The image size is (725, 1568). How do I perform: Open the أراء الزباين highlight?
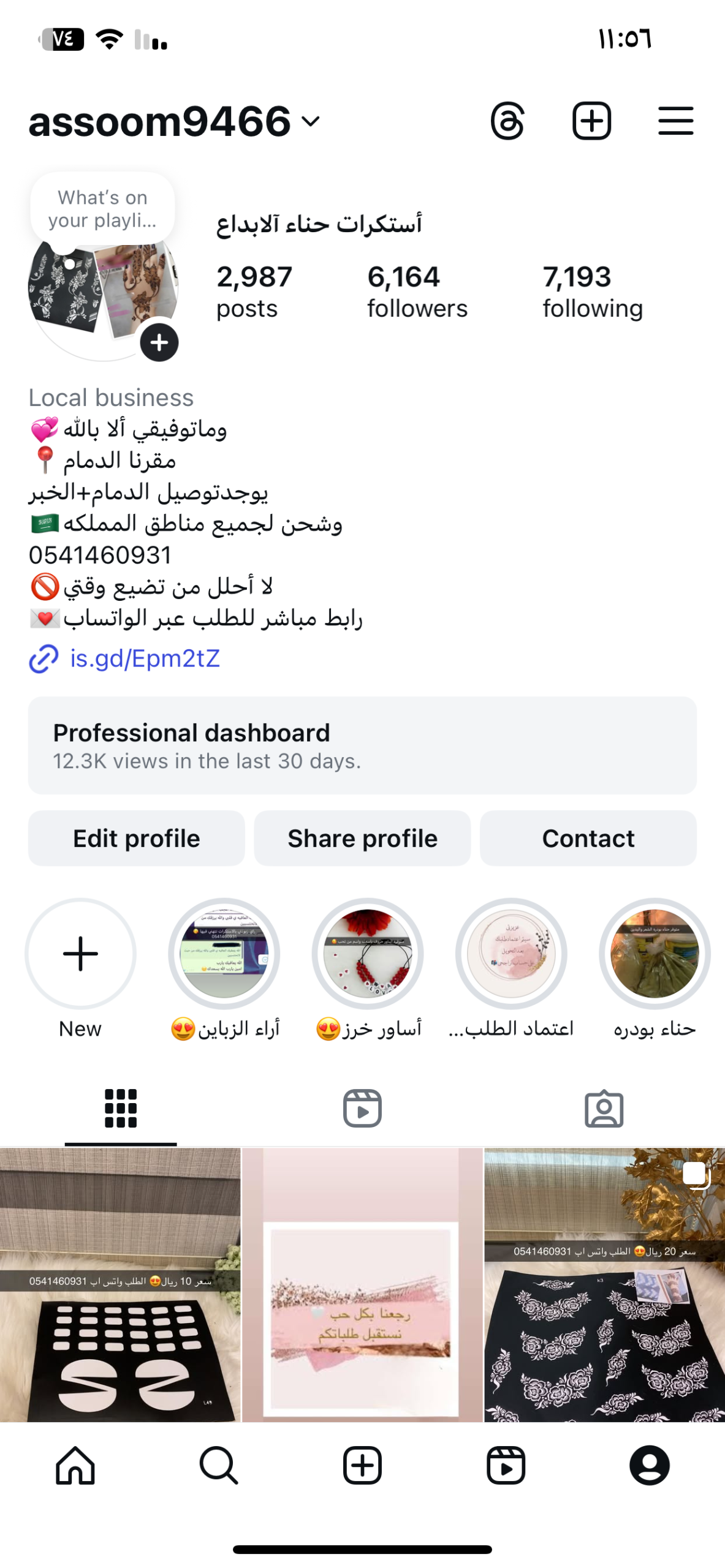tap(224, 953)
